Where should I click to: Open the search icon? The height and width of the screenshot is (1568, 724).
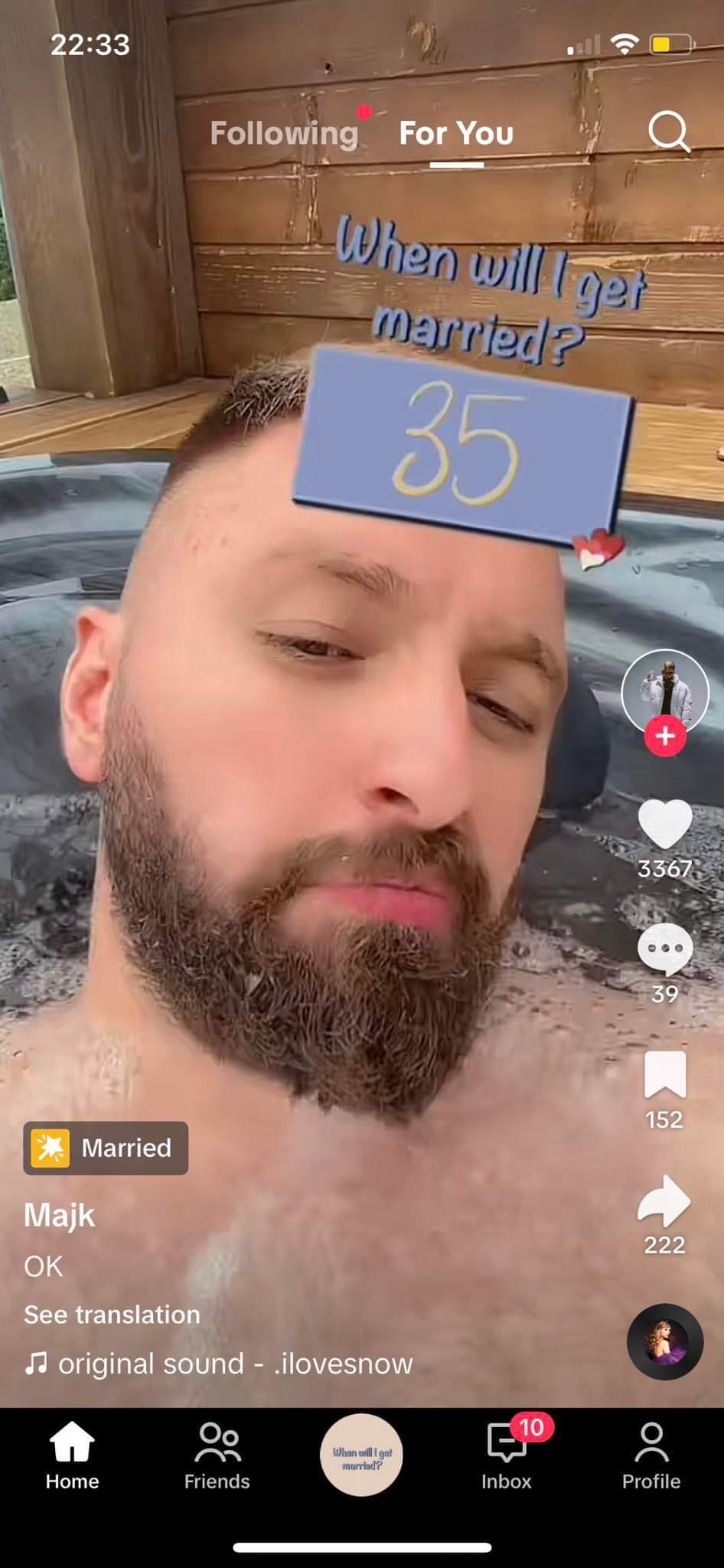(x=669, y=132)
